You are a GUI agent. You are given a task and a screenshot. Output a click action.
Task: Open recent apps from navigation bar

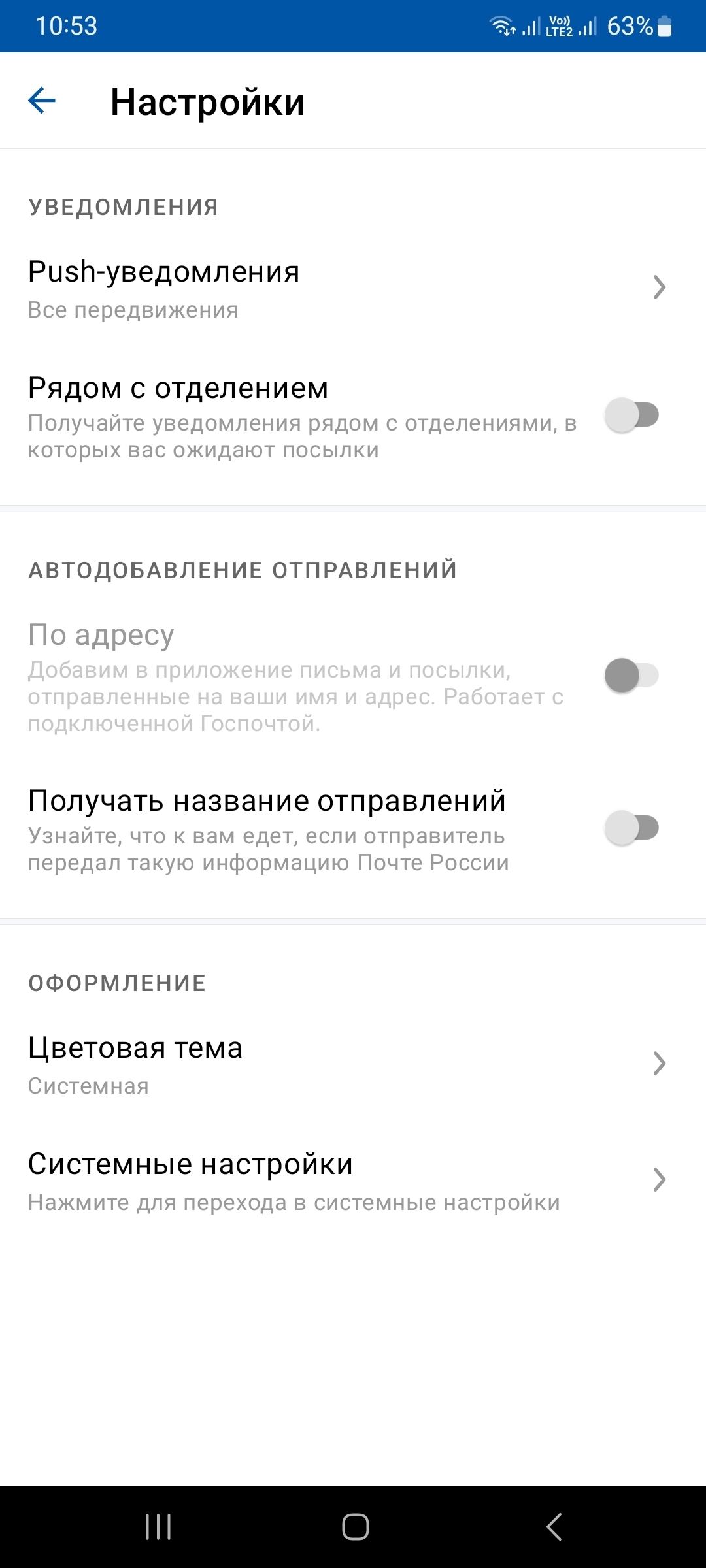pyautogui.click(x=158, y=1527)
